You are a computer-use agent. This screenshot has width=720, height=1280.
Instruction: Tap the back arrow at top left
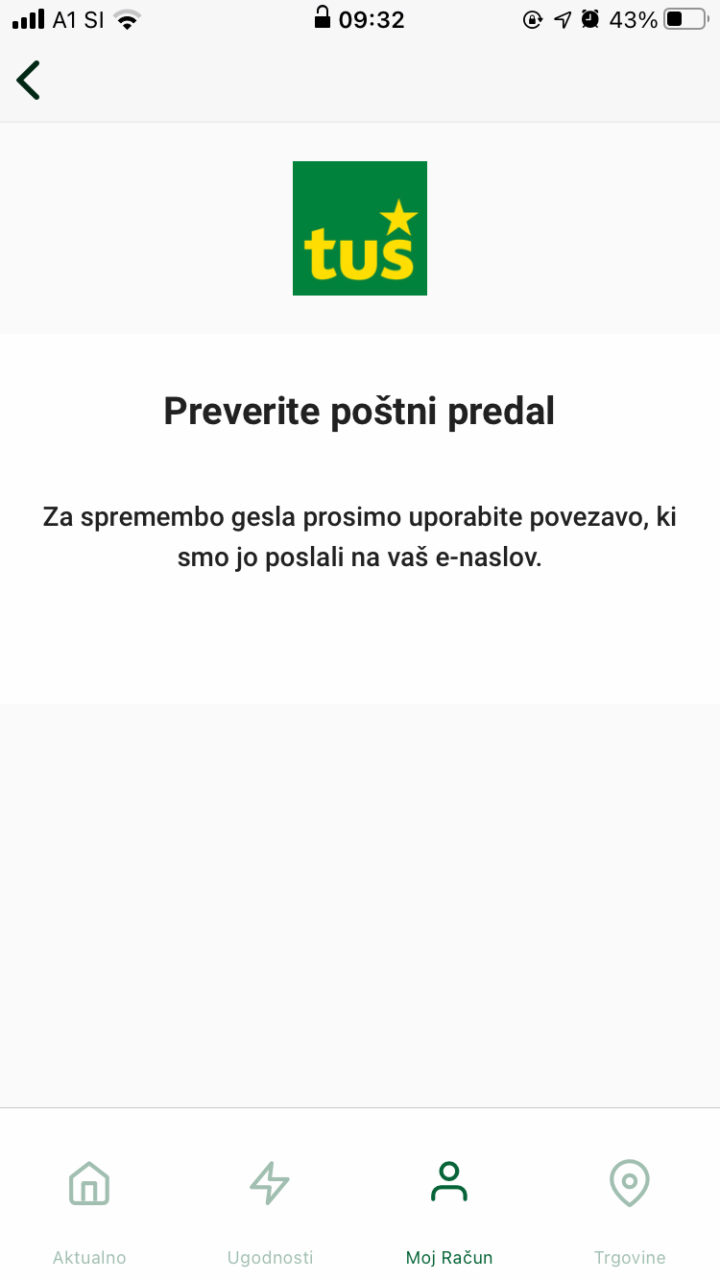(28, 80)
